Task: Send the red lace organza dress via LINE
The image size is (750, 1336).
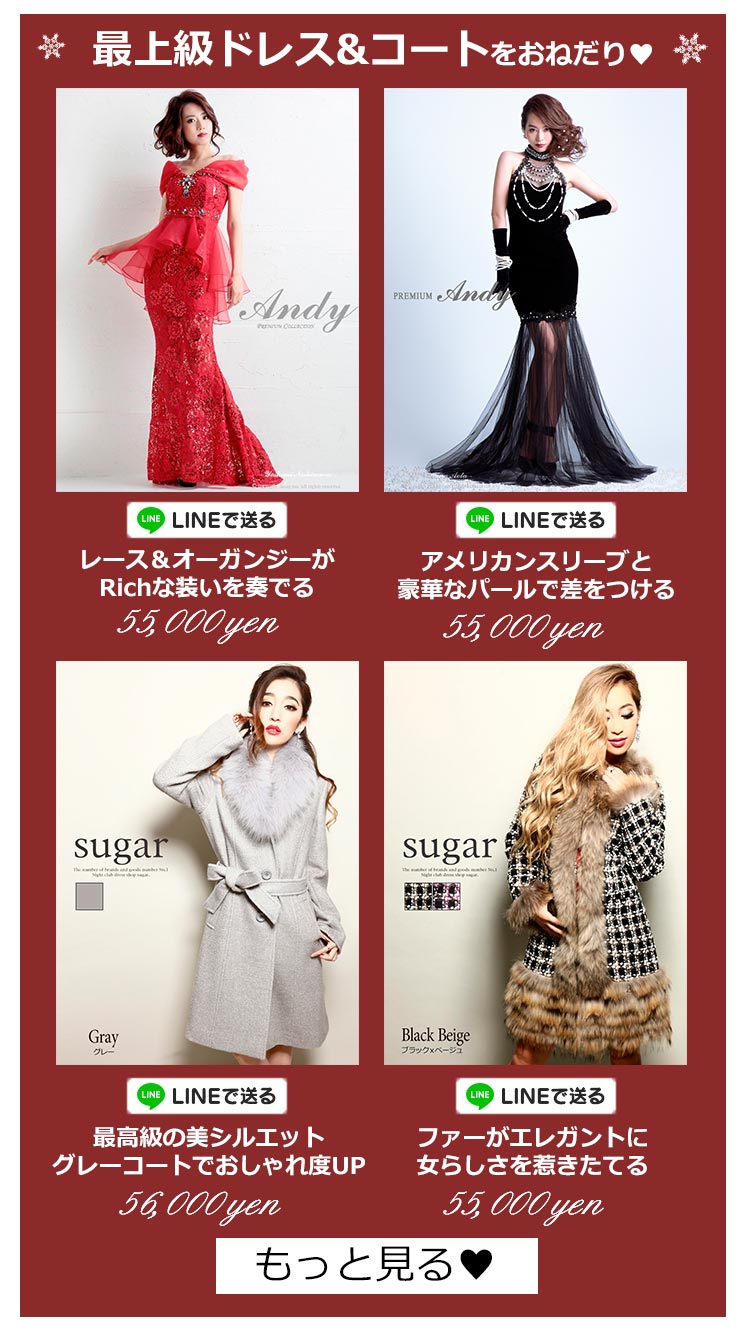Action: click(x=207, y=520)
